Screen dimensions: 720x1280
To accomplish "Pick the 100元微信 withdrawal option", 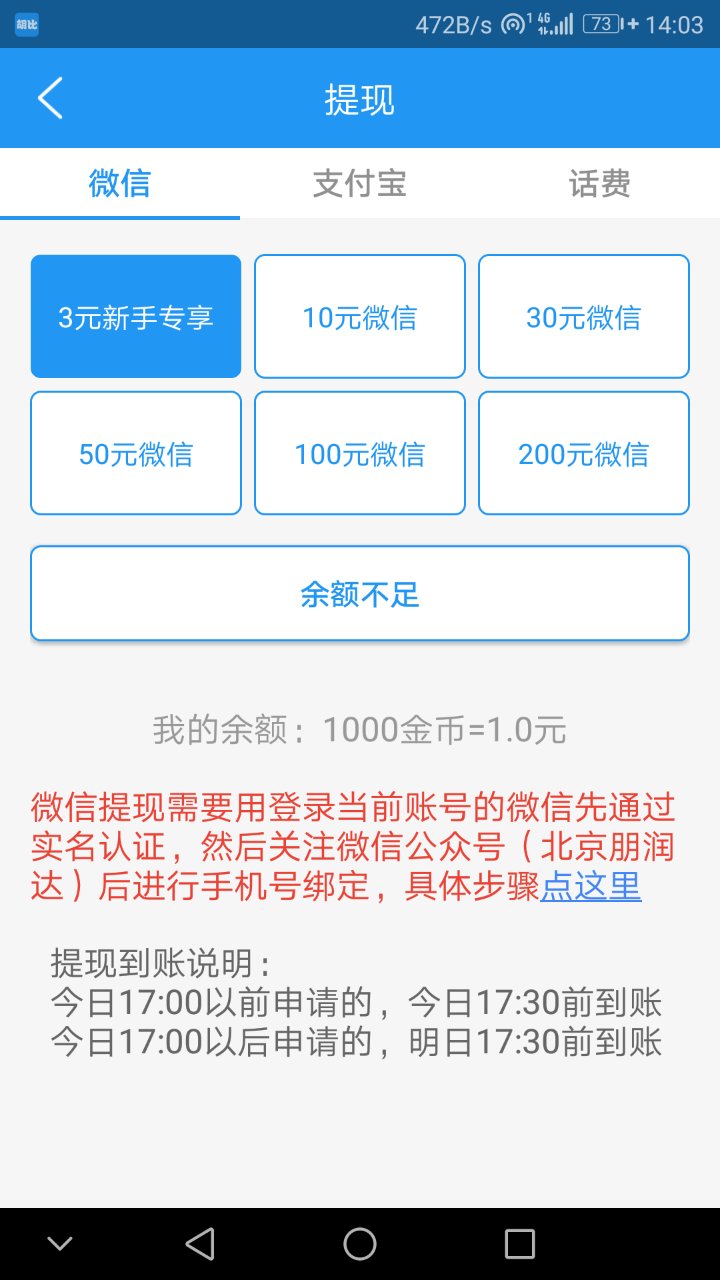I will click(359, 452).
